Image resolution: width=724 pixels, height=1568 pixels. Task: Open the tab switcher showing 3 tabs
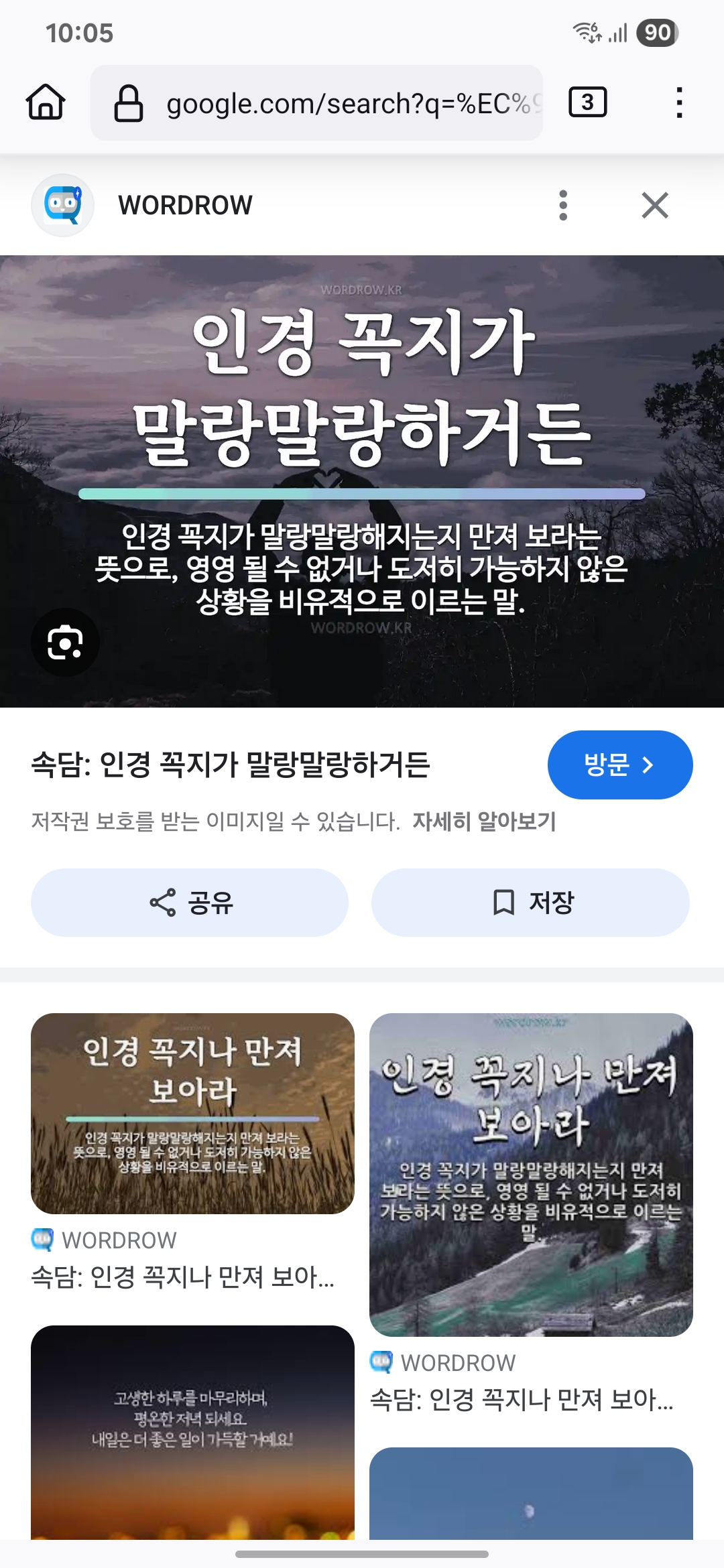587,103
